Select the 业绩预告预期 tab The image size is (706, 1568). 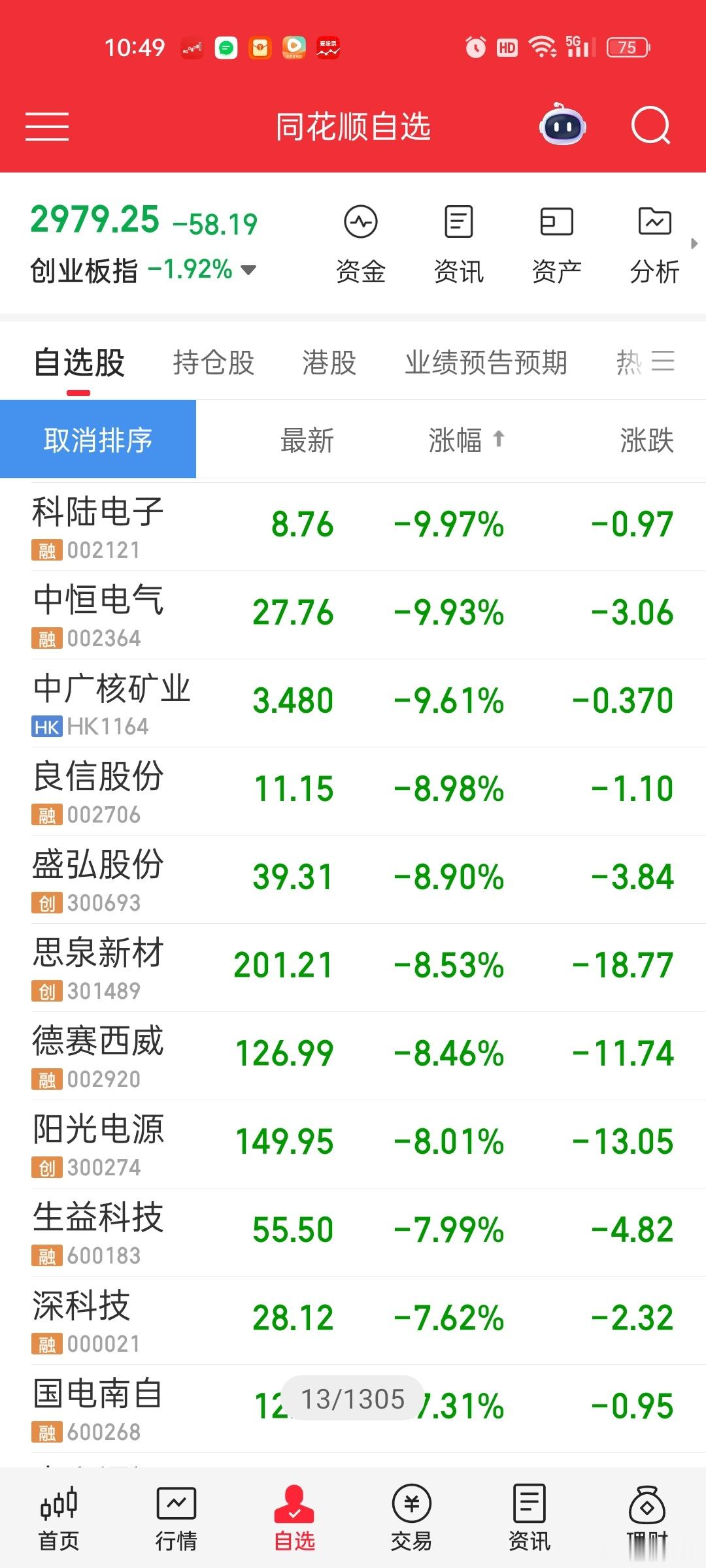486,363
